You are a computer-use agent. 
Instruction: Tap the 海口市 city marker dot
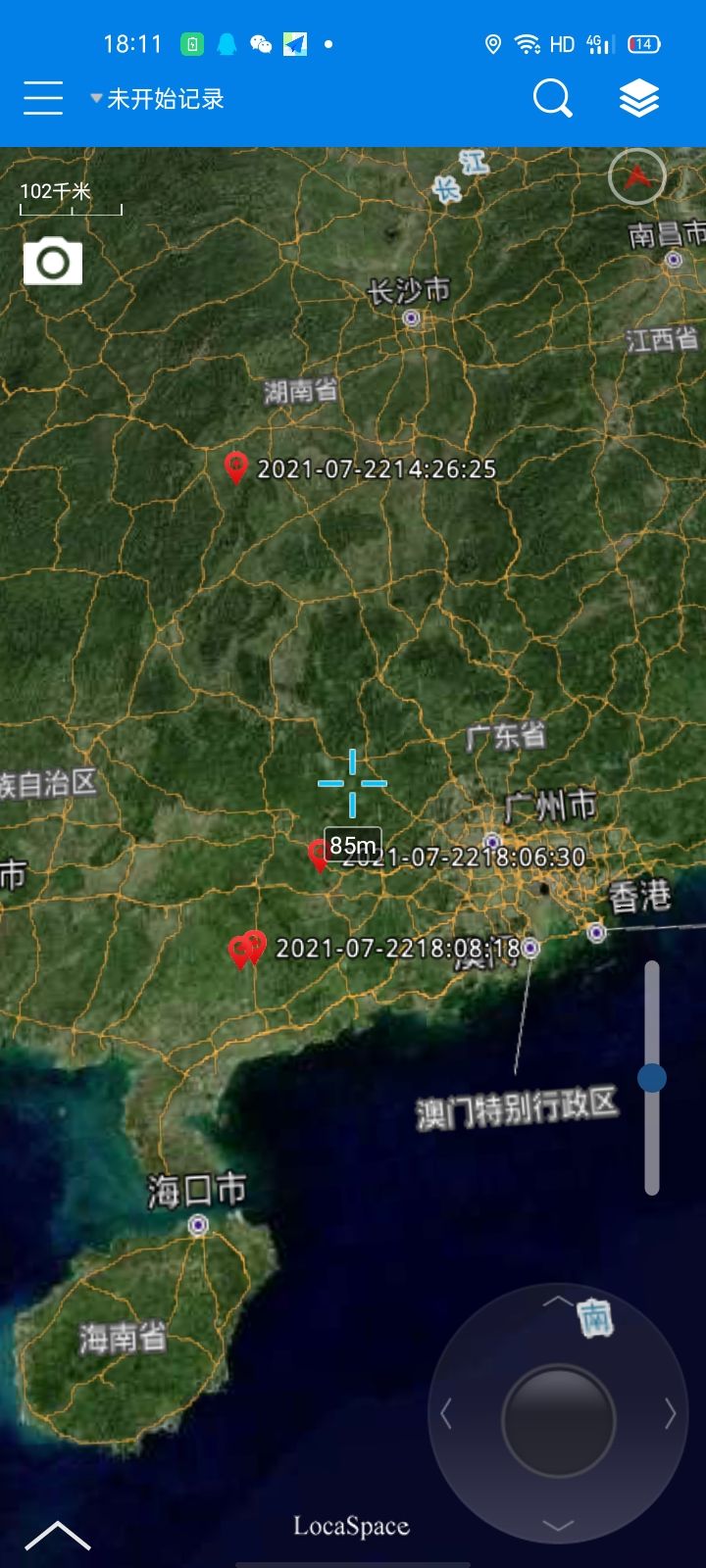(198, 1223)
